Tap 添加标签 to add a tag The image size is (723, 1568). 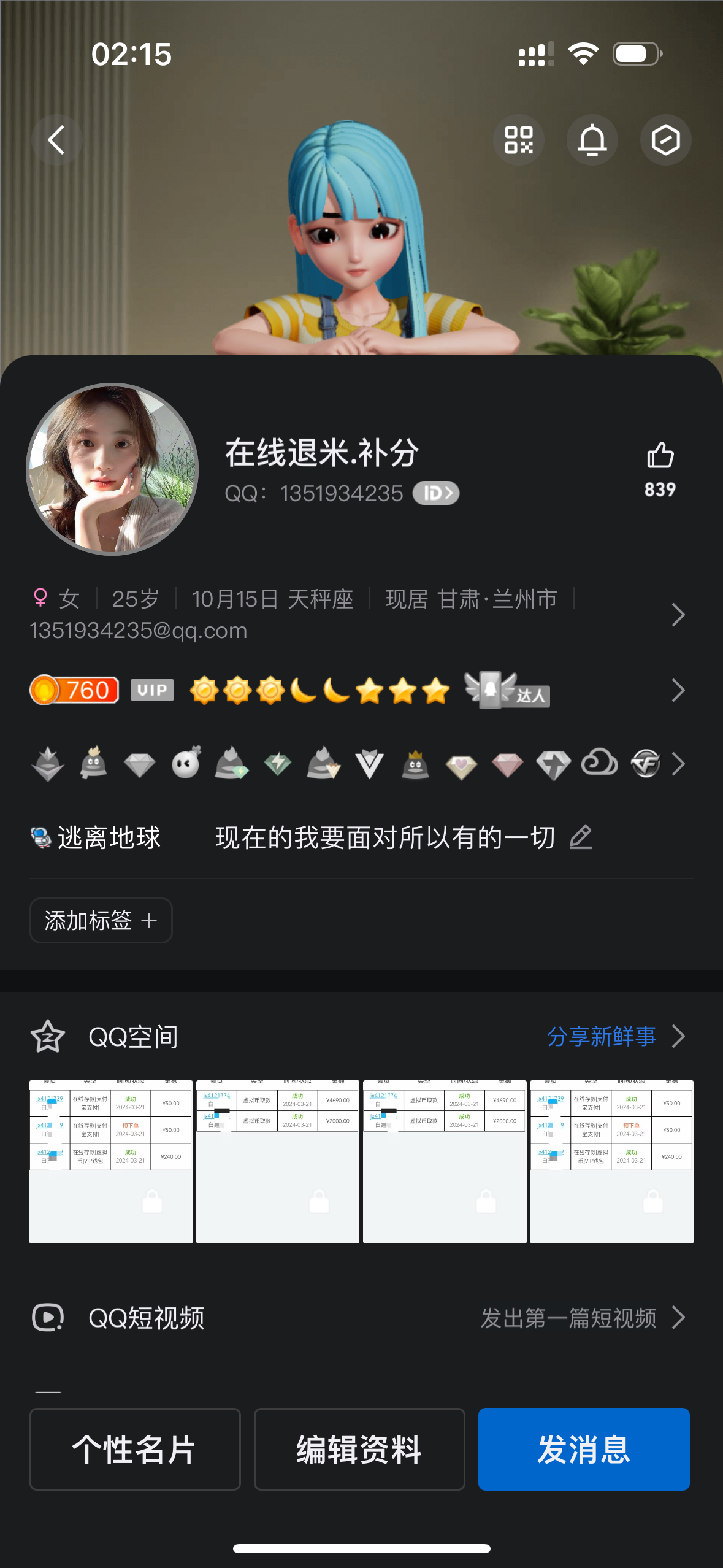[101, 920]
